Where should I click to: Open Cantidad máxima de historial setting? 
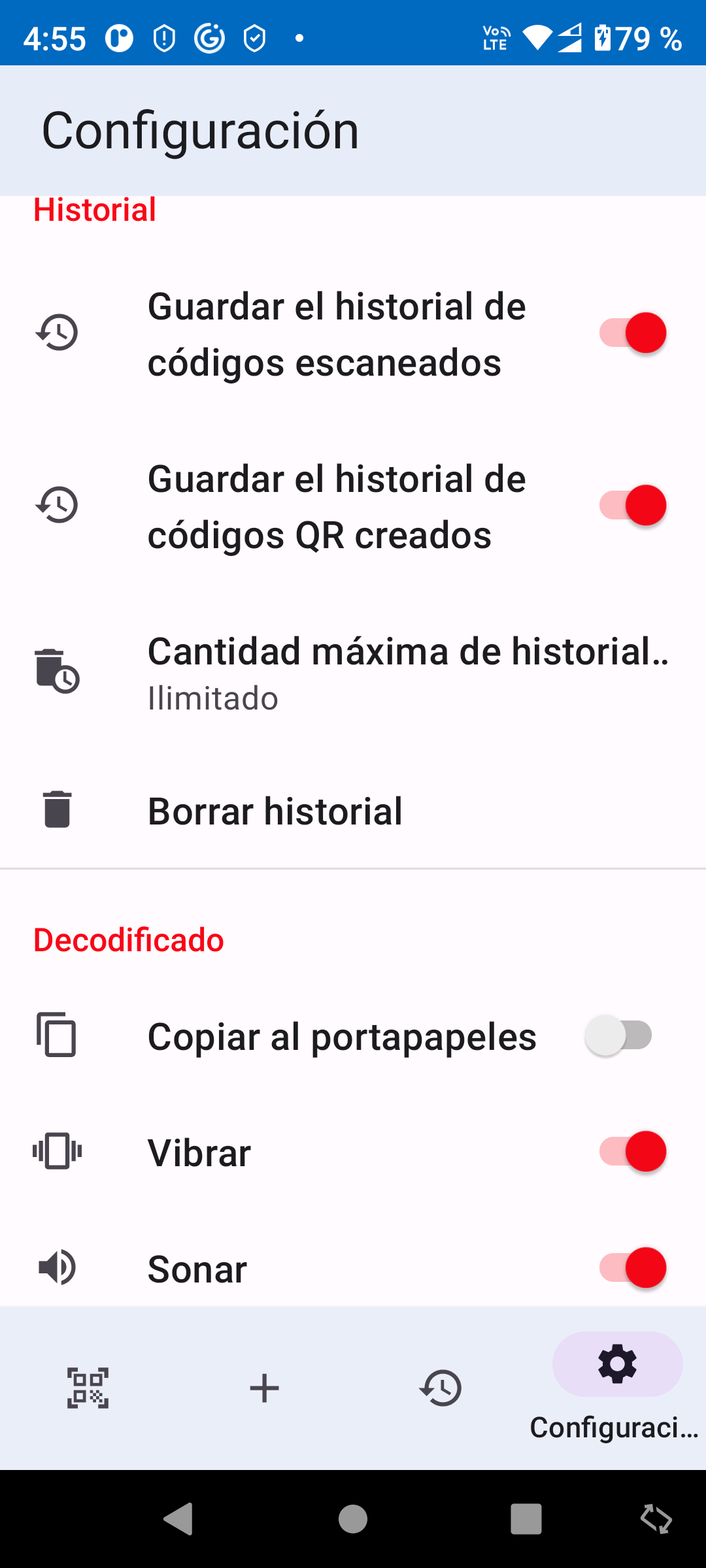point(353,673)
